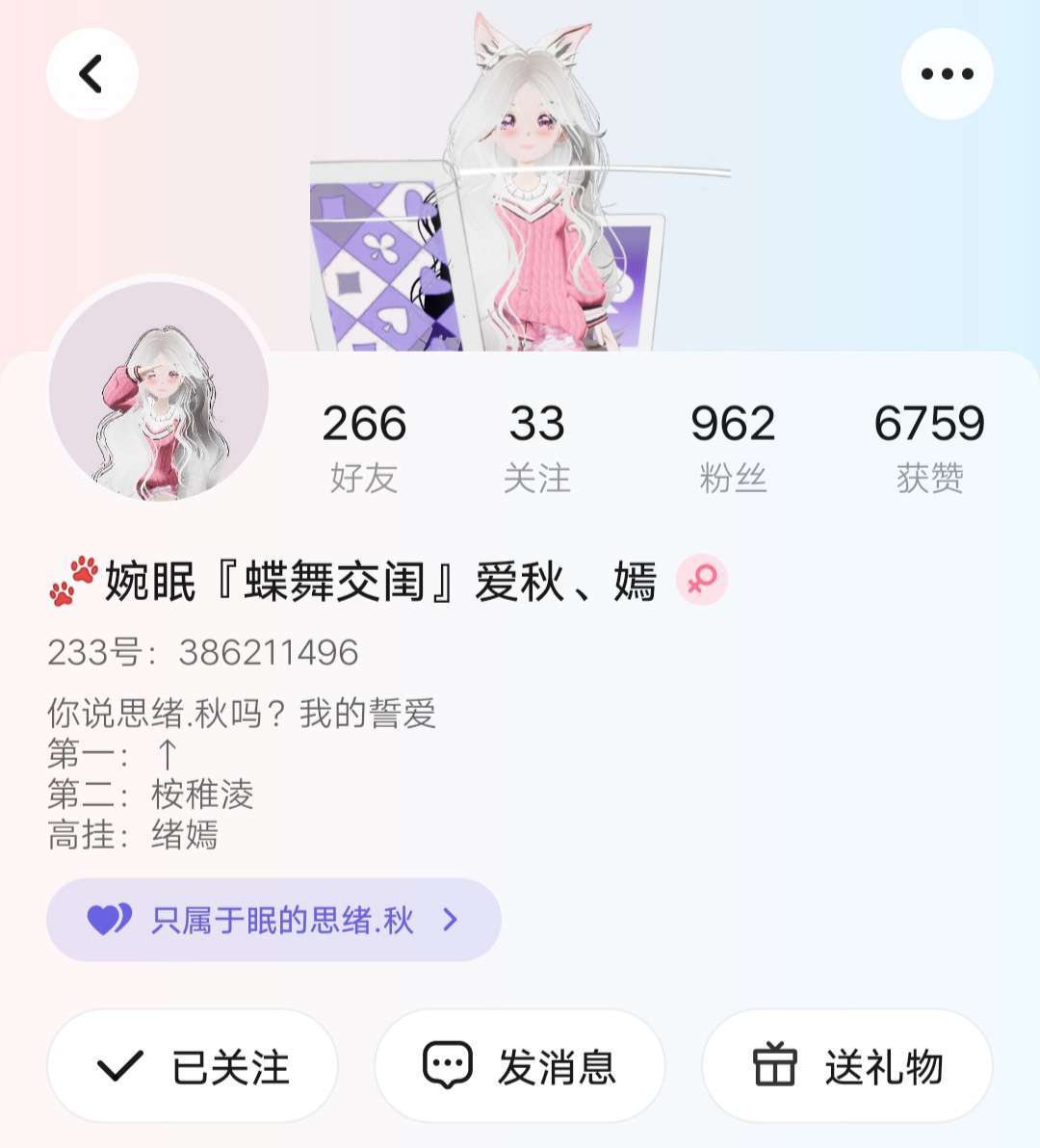Image resolution: width=1040 pixels, height=1148 pixels.
Task: Send a gift with 送礼物
Action: coord(847,1066)
